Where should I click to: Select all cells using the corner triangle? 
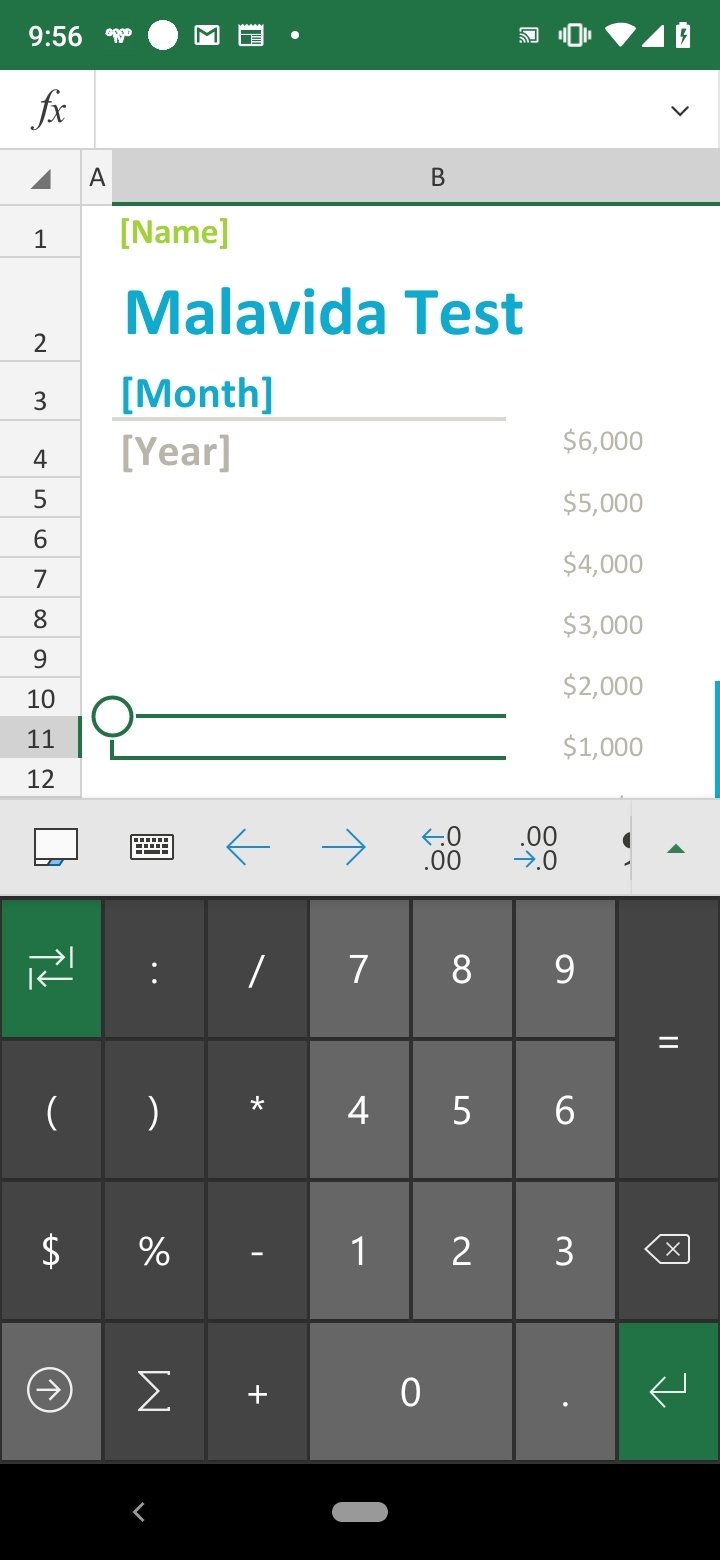tap(40, 177)
